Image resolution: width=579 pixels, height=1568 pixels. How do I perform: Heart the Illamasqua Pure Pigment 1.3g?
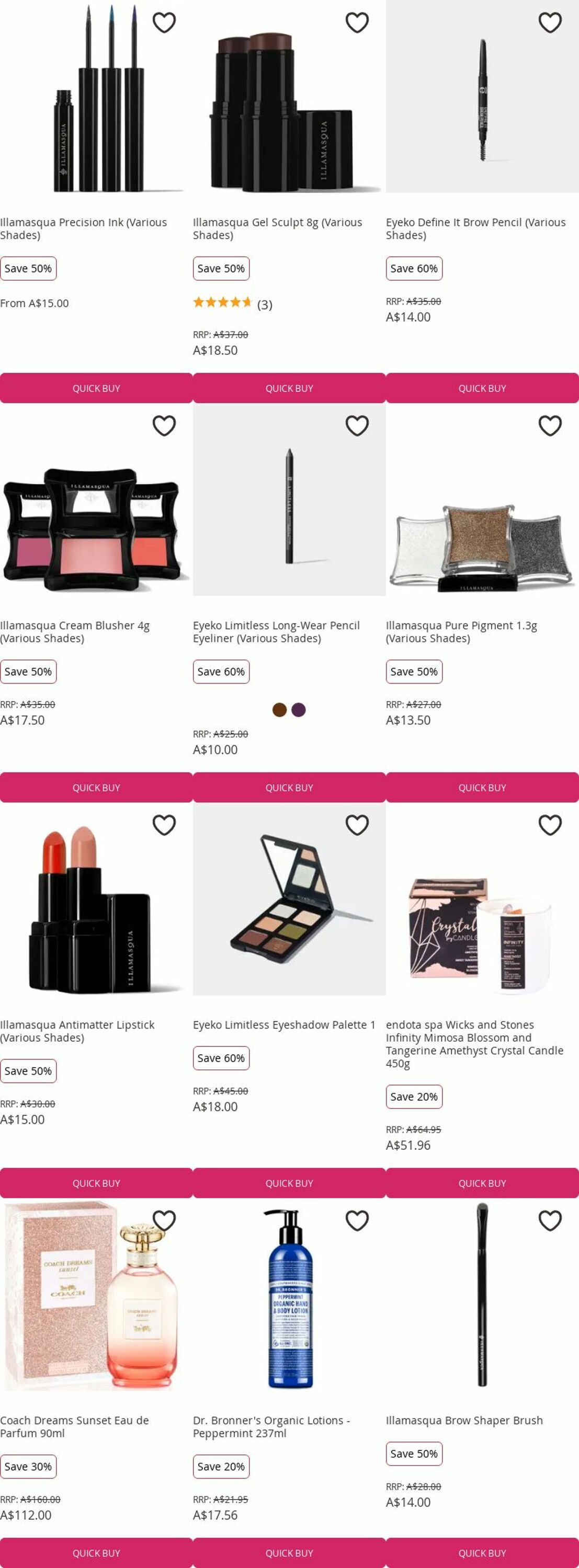pos(550,425)
